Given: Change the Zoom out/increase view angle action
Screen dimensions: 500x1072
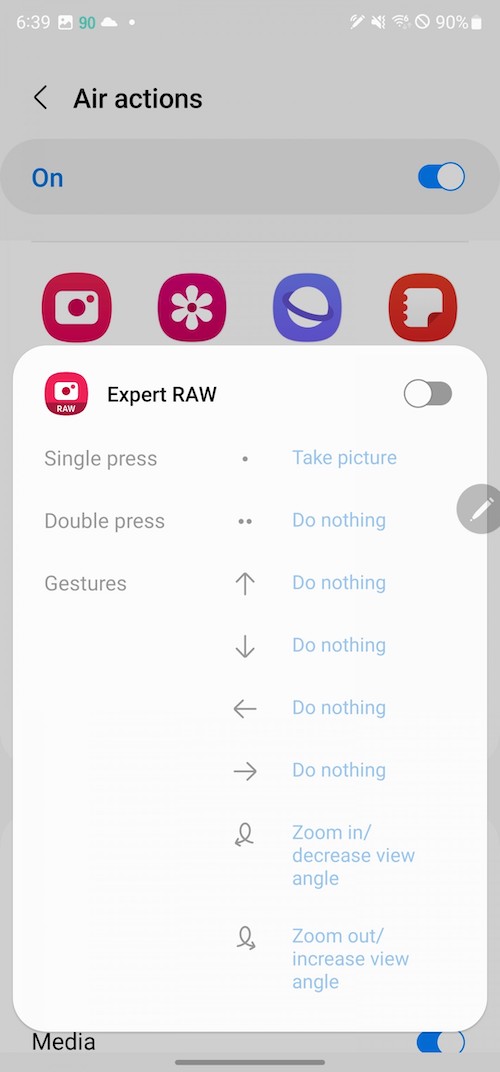Looking at the screenshot, I should [x=350, y=959].
